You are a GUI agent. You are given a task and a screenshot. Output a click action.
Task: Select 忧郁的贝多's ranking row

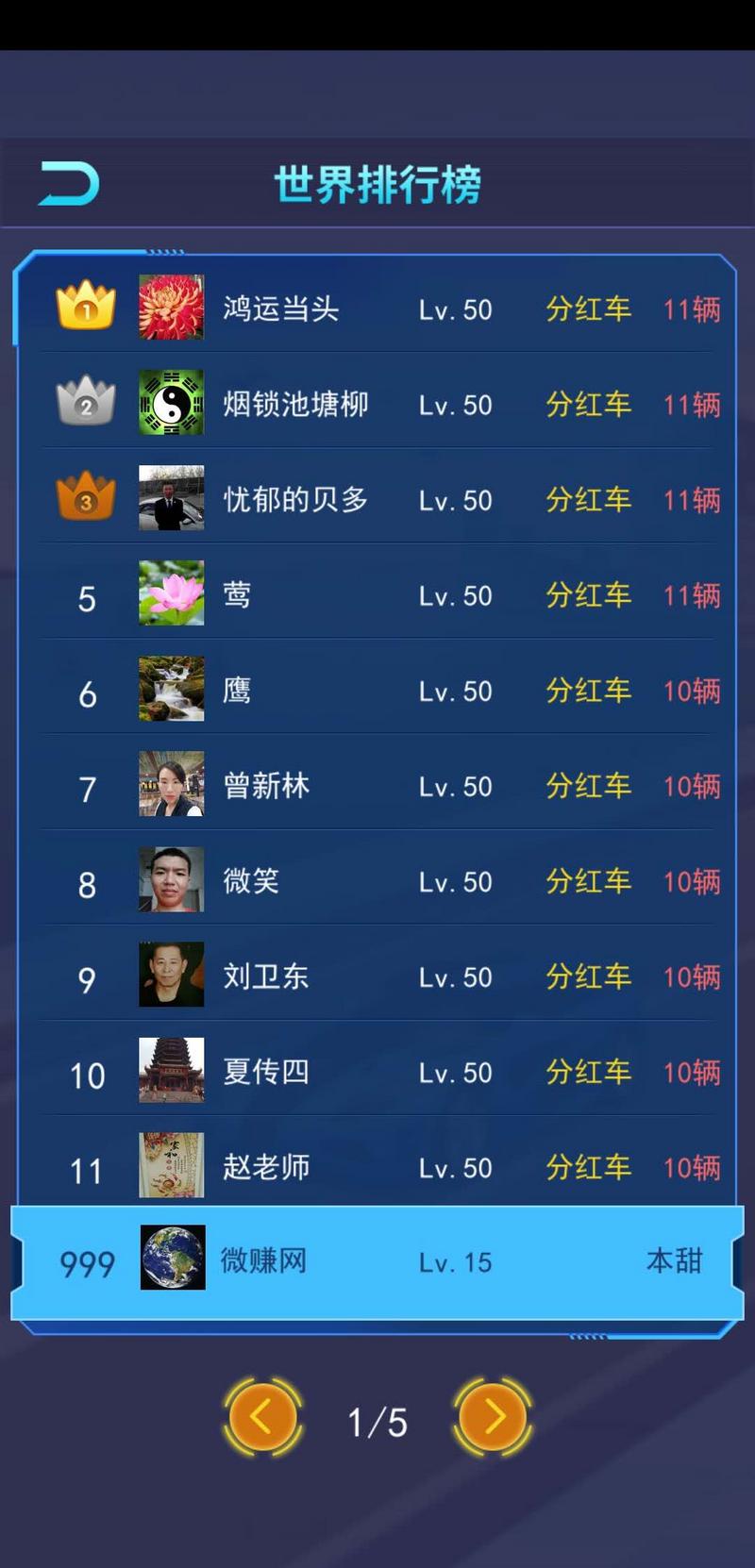(x=377, y=499)
